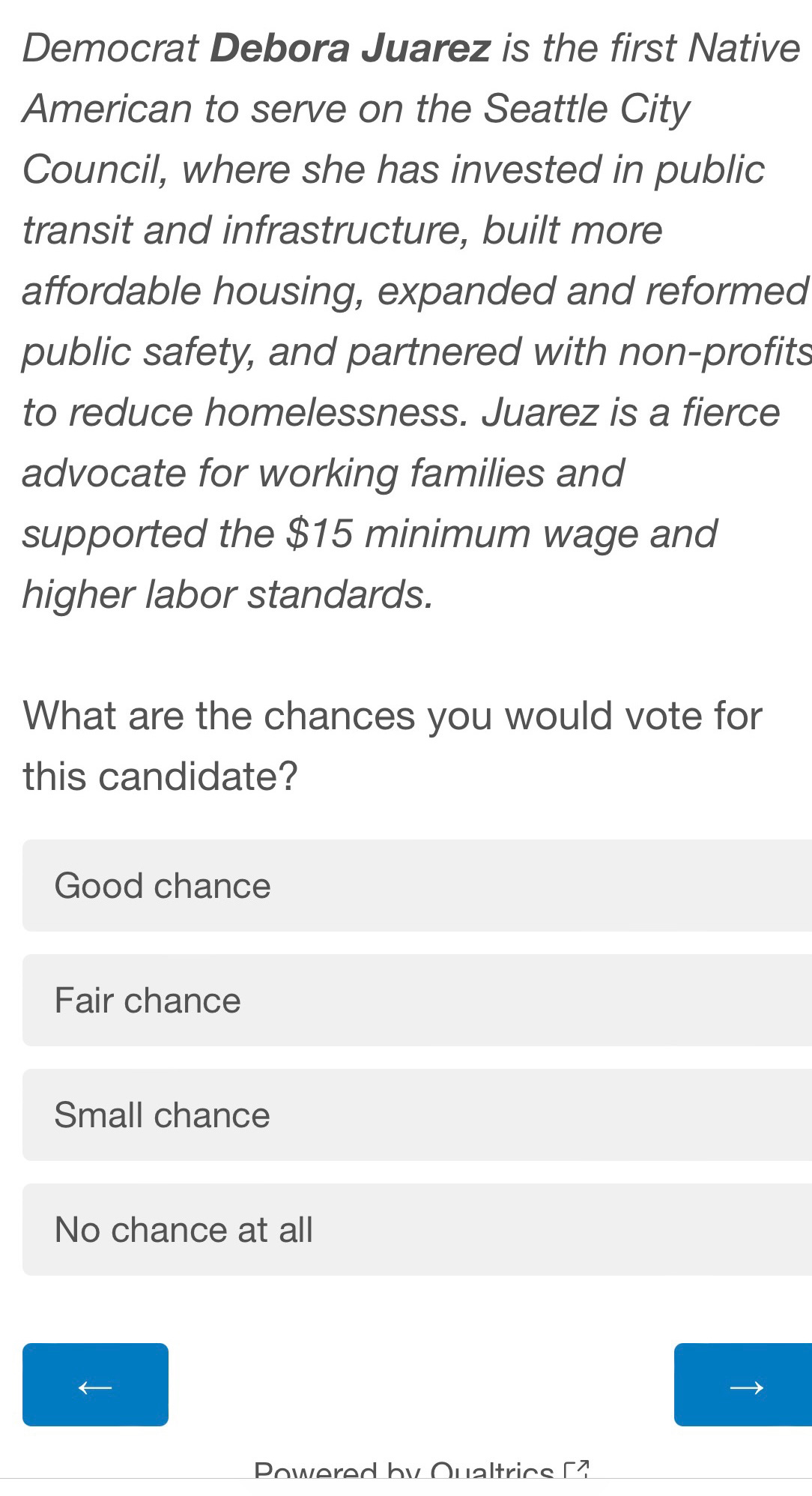Go back with the left arrow button
The image size is (812, 1496).
[x=95, y=1384]
